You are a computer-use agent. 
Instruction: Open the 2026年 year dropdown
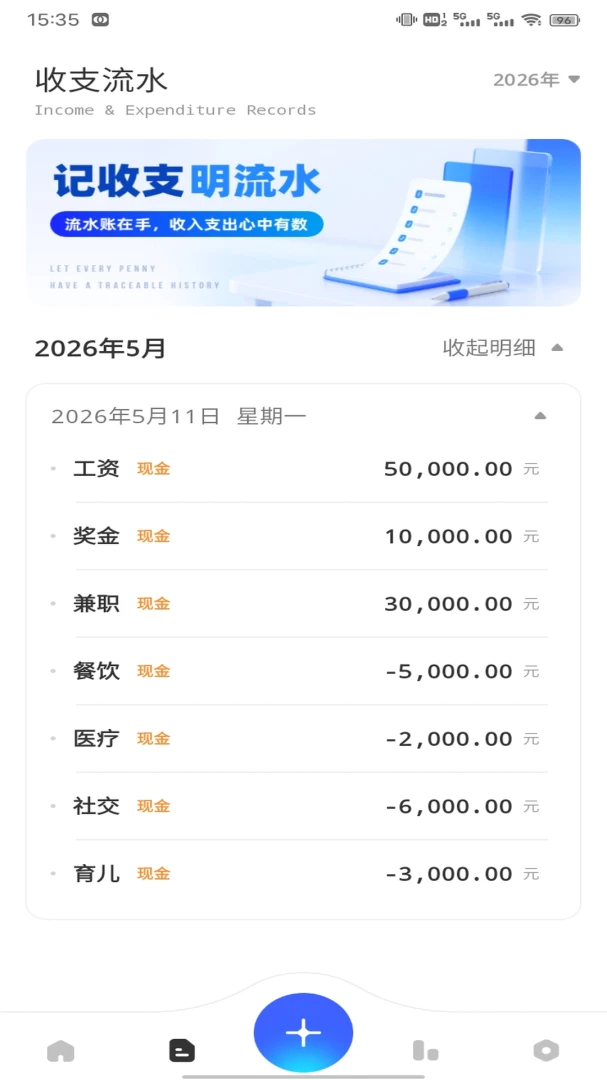click(x=537, y=80)
